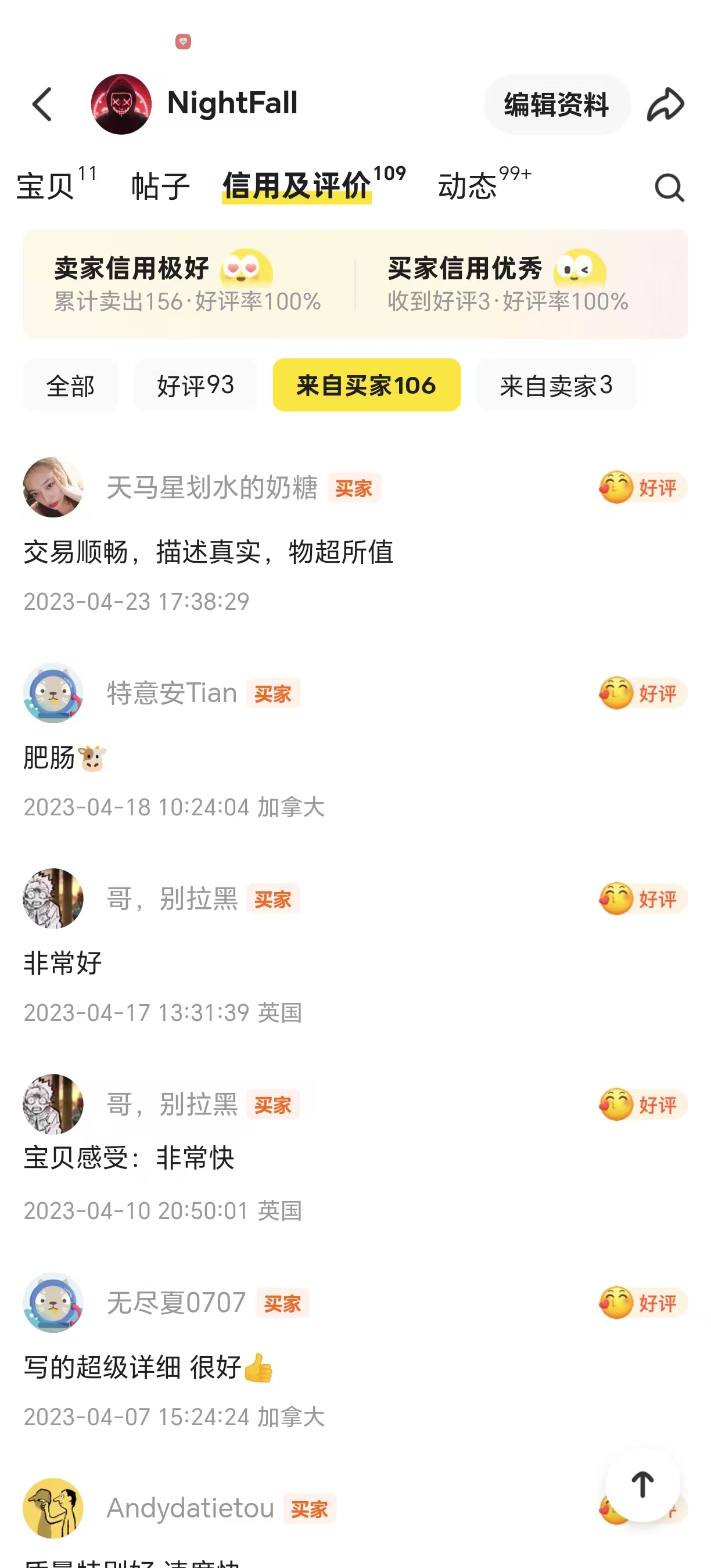The image size is (711, 1568).
Task: Click the 编辑资料 button
Action: pyautogui.click(x=556, y=104)
